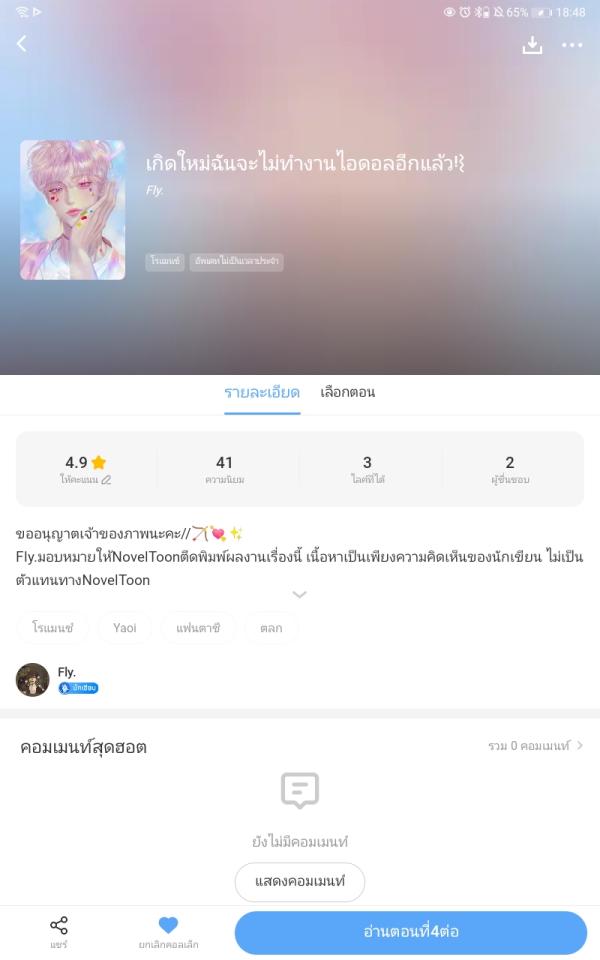Open the three-dot overflow menu
The height and width of the screenshot is (960, 600).
pos(572,45)
